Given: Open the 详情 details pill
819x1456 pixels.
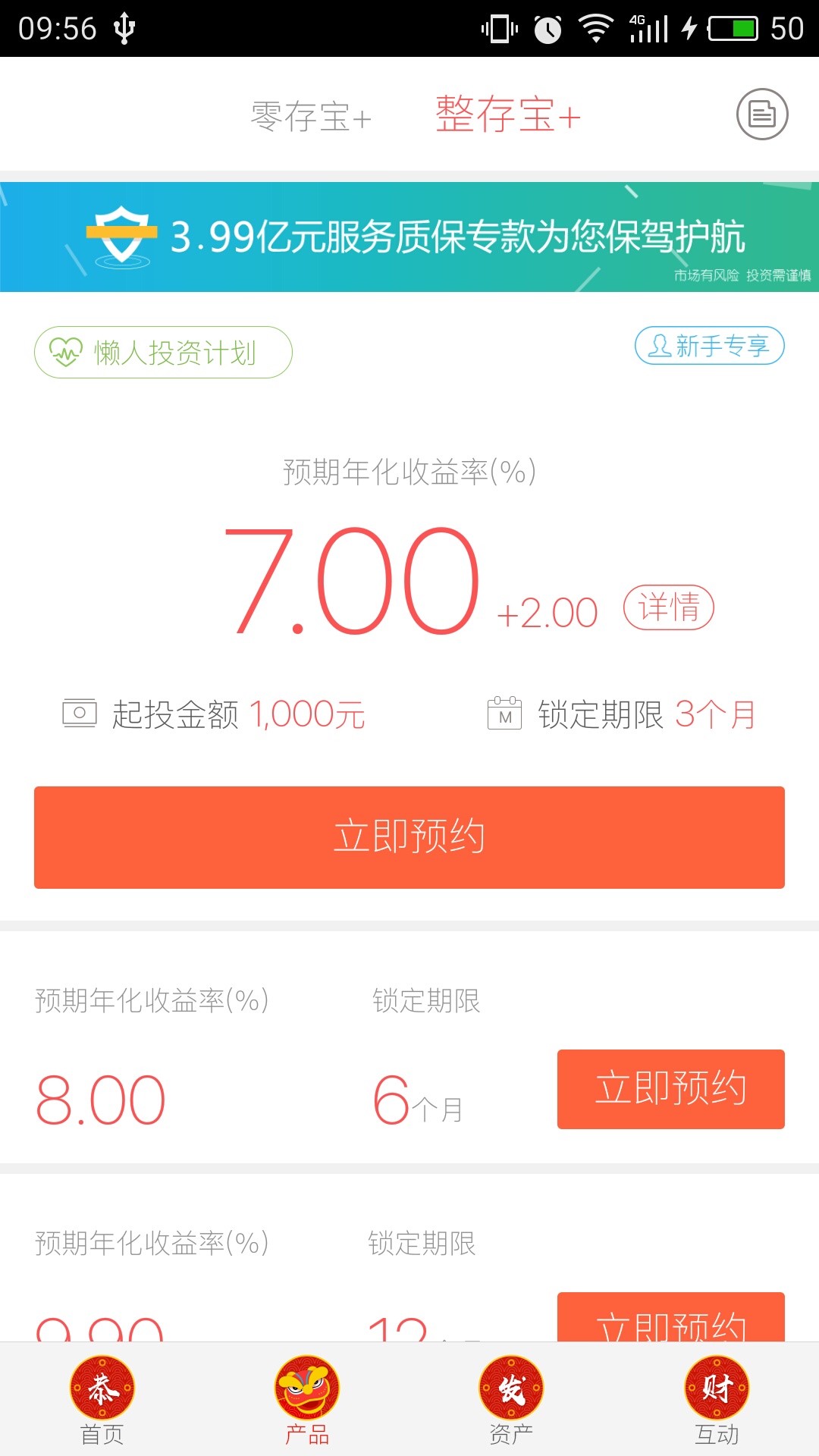Looking at the screenshot, I should 668,606.
